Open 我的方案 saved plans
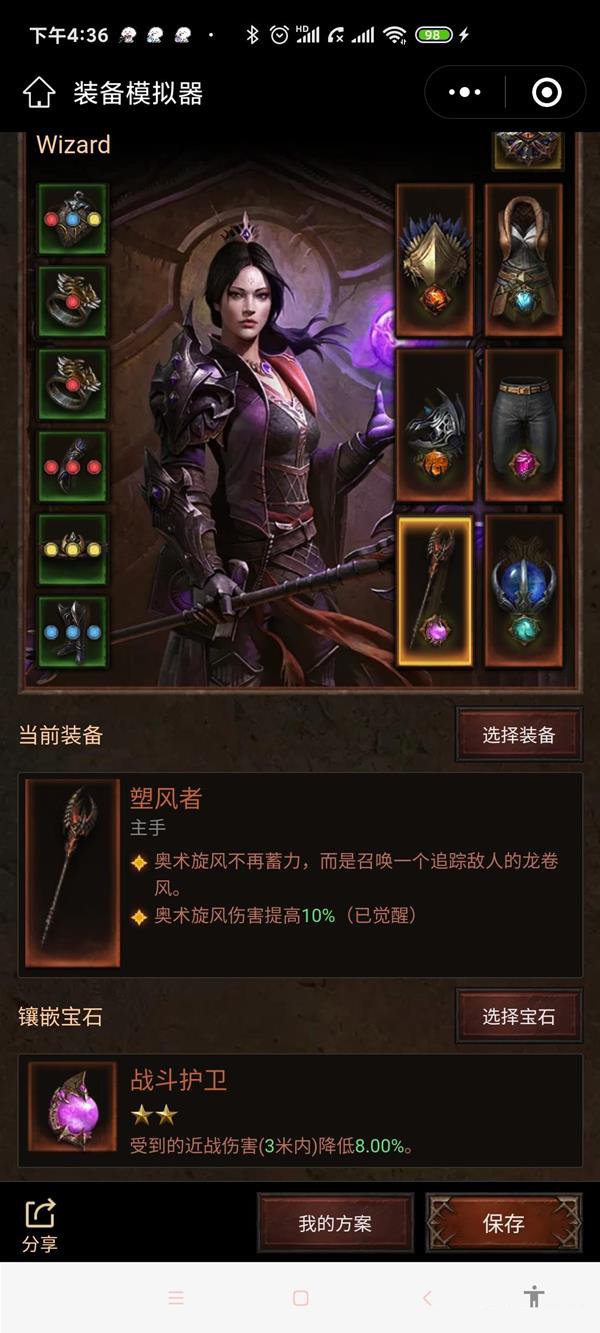 pyautogui.click(x=335, y=1223)
